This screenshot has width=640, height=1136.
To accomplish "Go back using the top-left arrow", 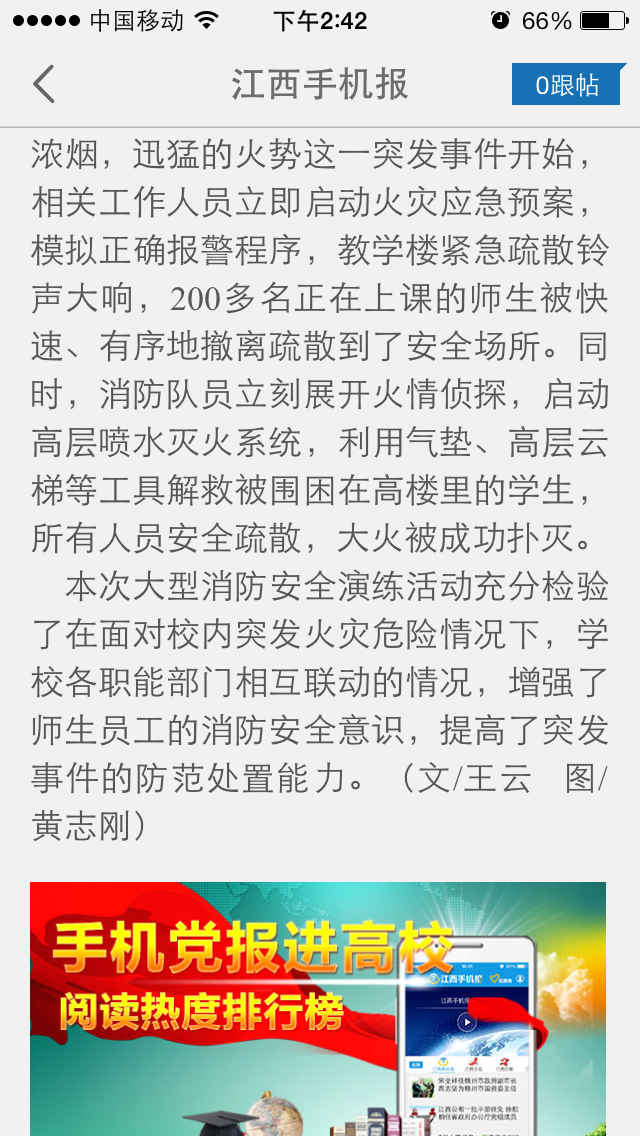I will tap(44, 84).
